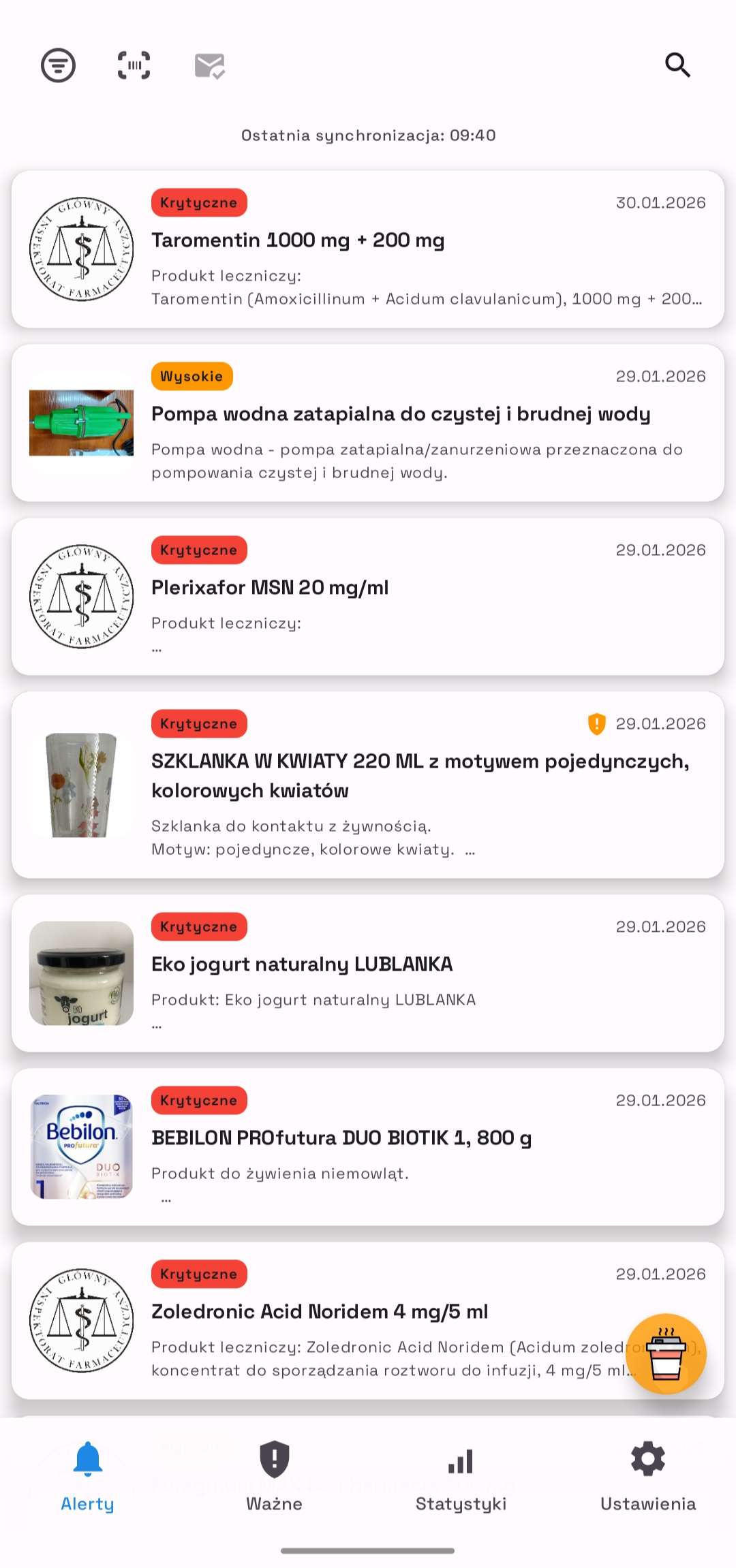Image resolution: width=736 pixels, height=1568 pixels.
Task: Switch to the Ważne tab
Action: [275, 1476]
